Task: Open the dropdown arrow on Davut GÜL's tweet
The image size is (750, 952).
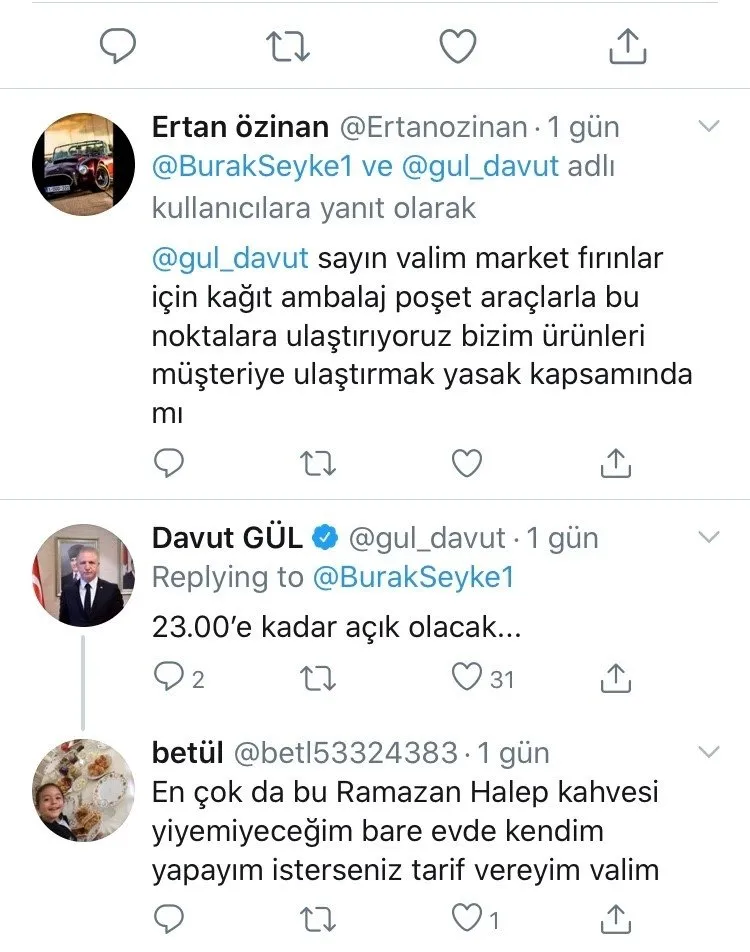Action: [x=708, y=538]
